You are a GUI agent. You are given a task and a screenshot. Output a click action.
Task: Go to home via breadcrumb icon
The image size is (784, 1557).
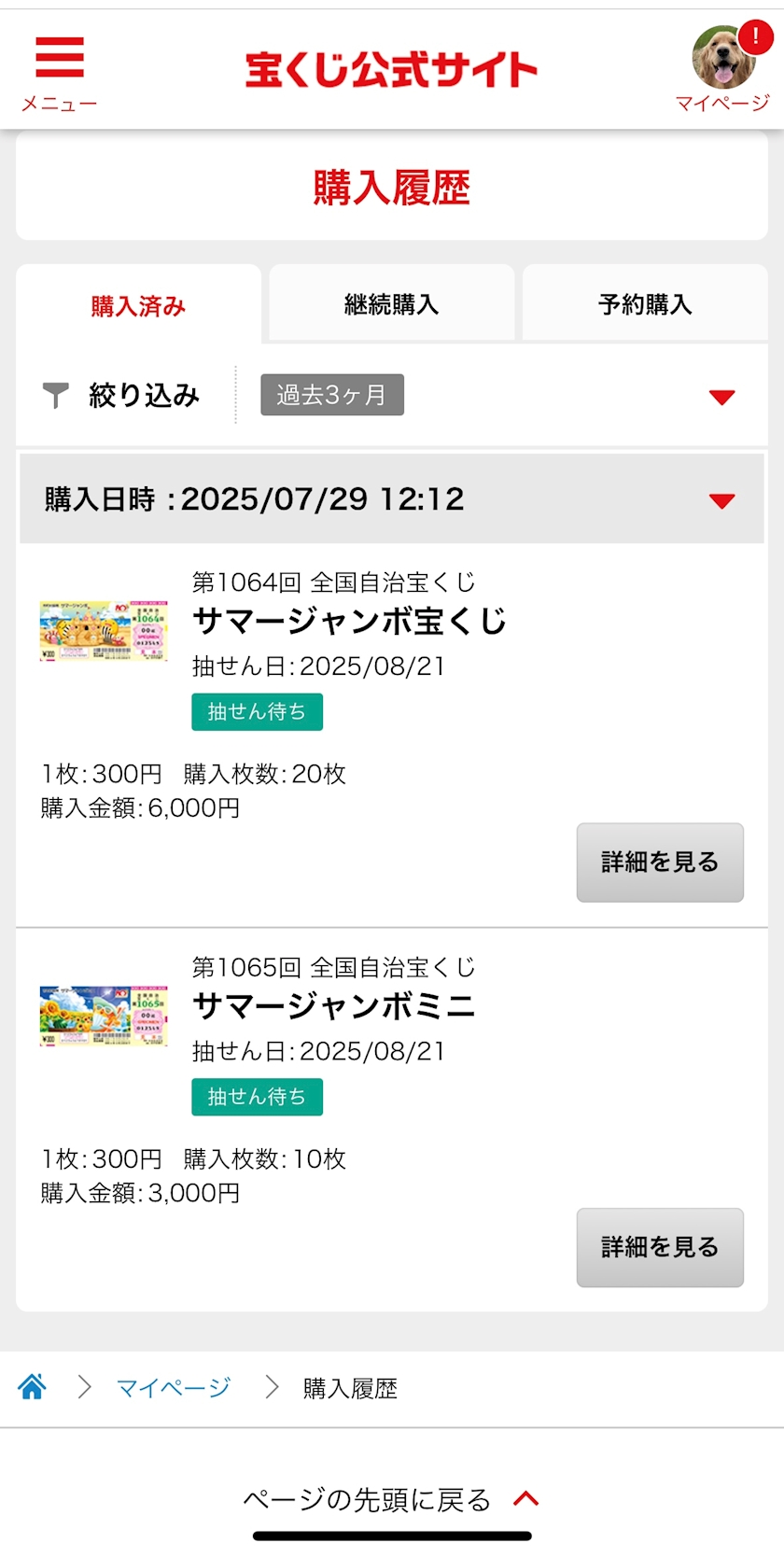click(x=33, y=1387)
